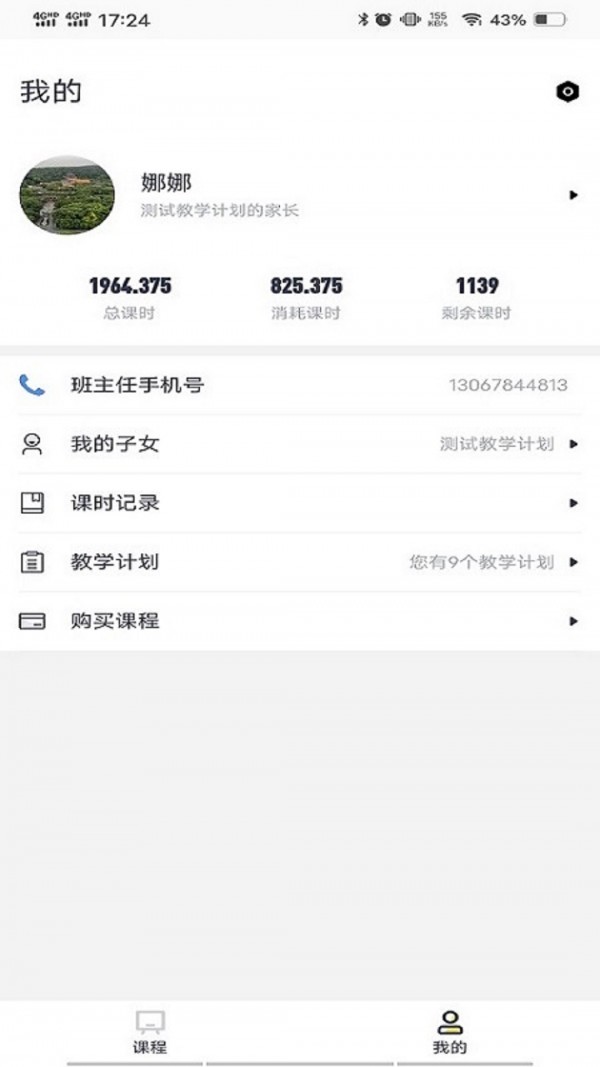Call the 班主任手机号 number
This screenshot has height=1067, width=600.
pyautogui.click(x=507, y=385)
